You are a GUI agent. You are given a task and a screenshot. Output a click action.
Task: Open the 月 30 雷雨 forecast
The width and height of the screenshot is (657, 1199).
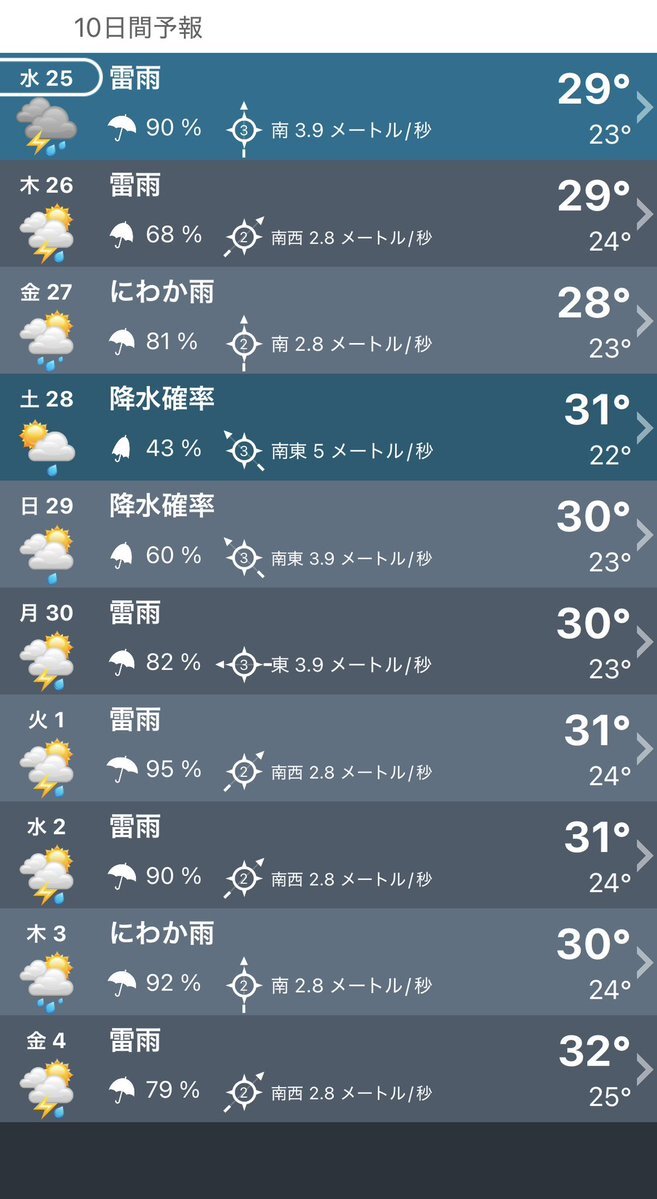click(328, 642)
